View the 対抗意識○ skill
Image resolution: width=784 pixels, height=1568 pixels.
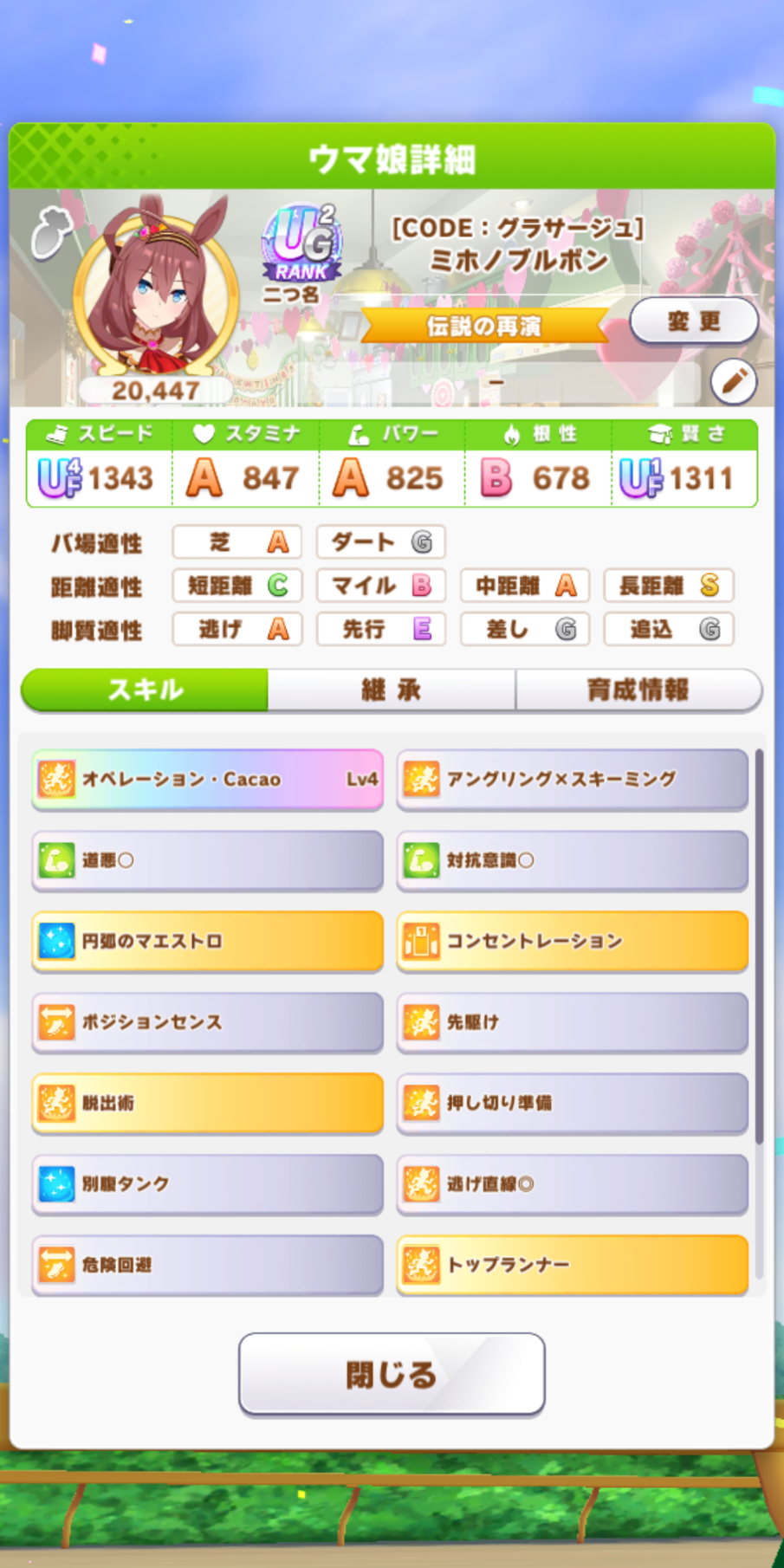tap(572, 860)
